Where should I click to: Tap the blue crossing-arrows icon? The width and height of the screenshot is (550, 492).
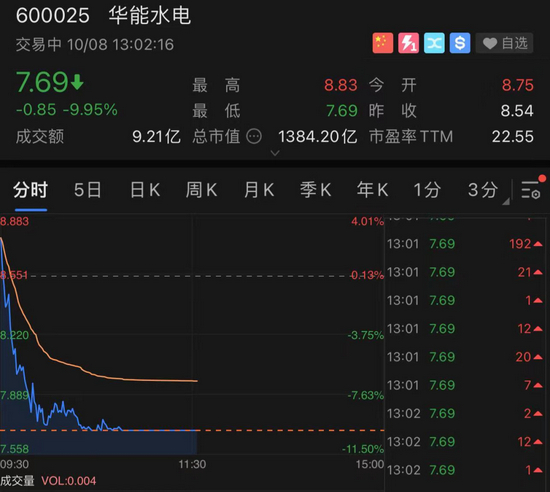(434, 43)
